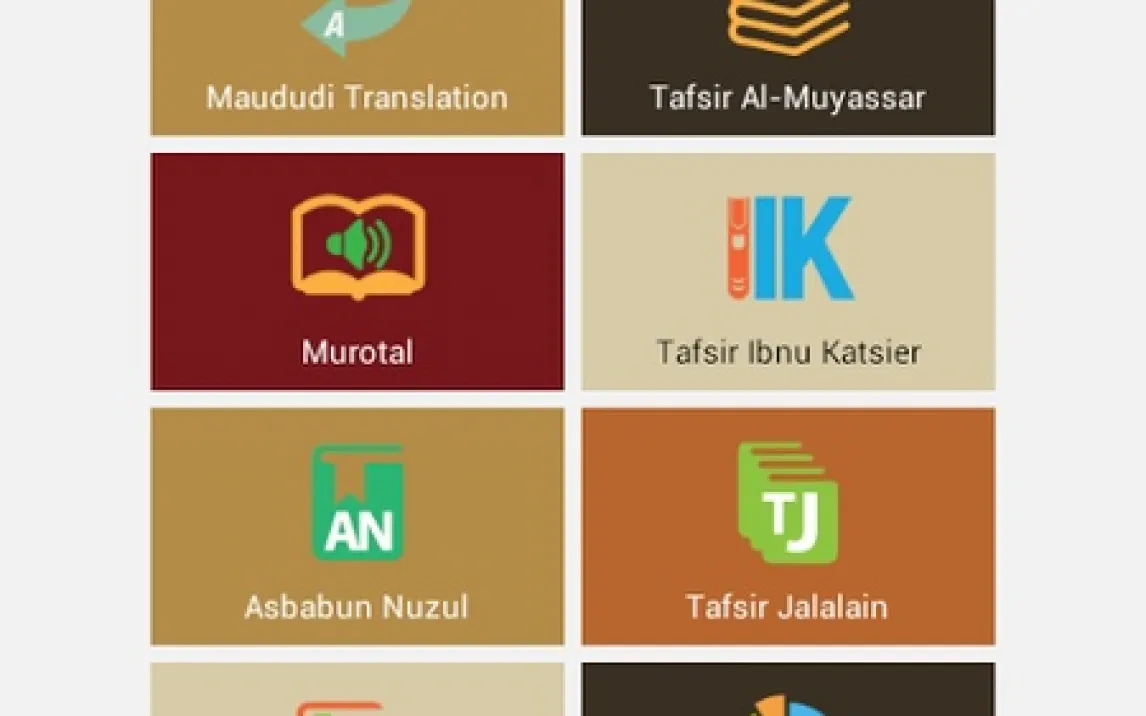The image size is (1146, 716).
Task: Choose the Tafsir Jalalain tile
Action: pos(788,526)
